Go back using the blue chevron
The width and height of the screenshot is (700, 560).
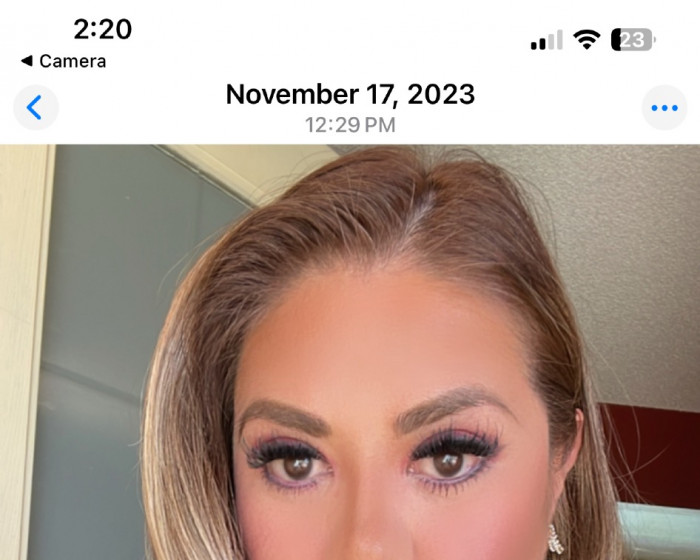[x=35, y=107]
